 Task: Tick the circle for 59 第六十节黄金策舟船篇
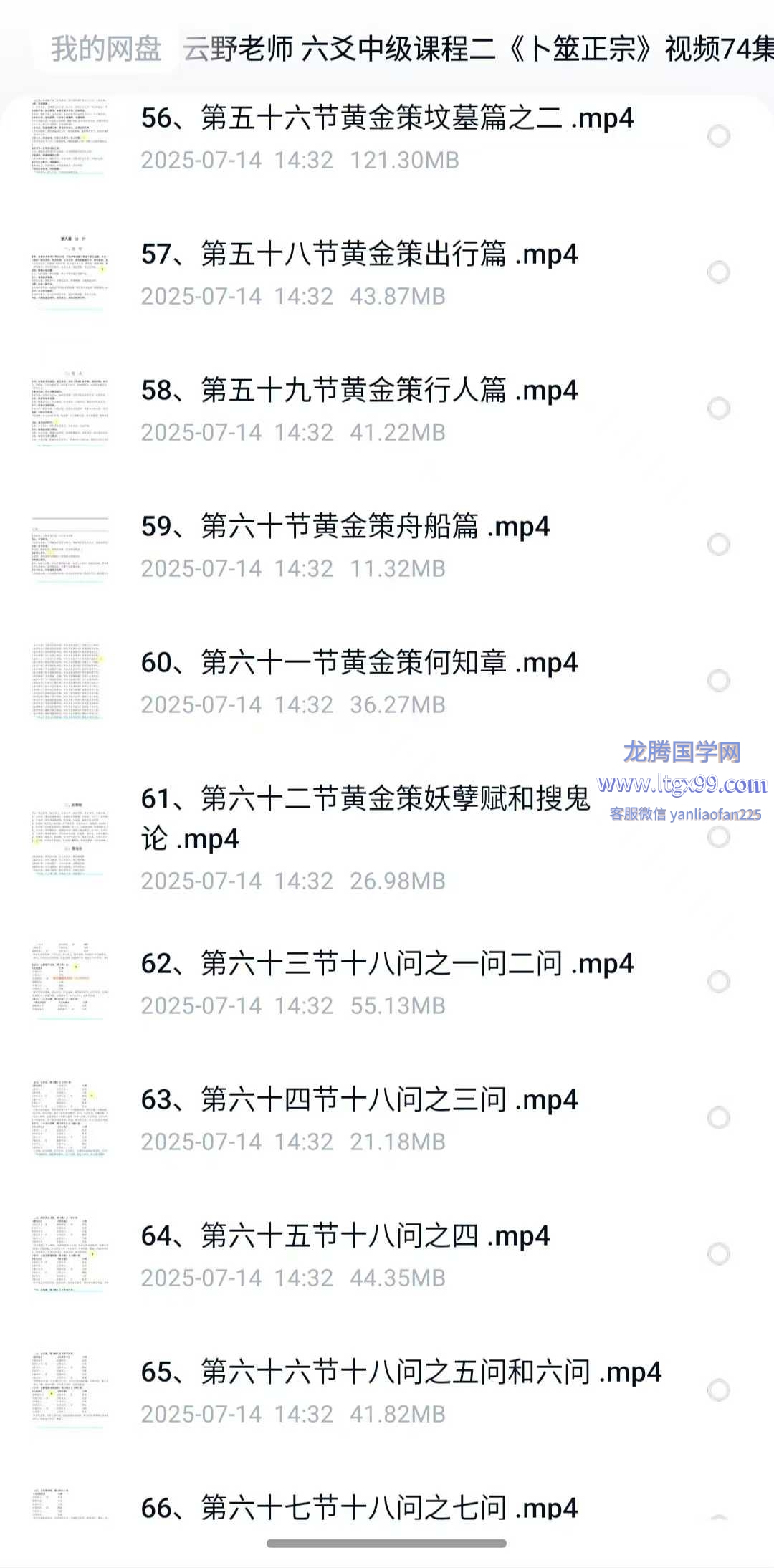(719, 545)
